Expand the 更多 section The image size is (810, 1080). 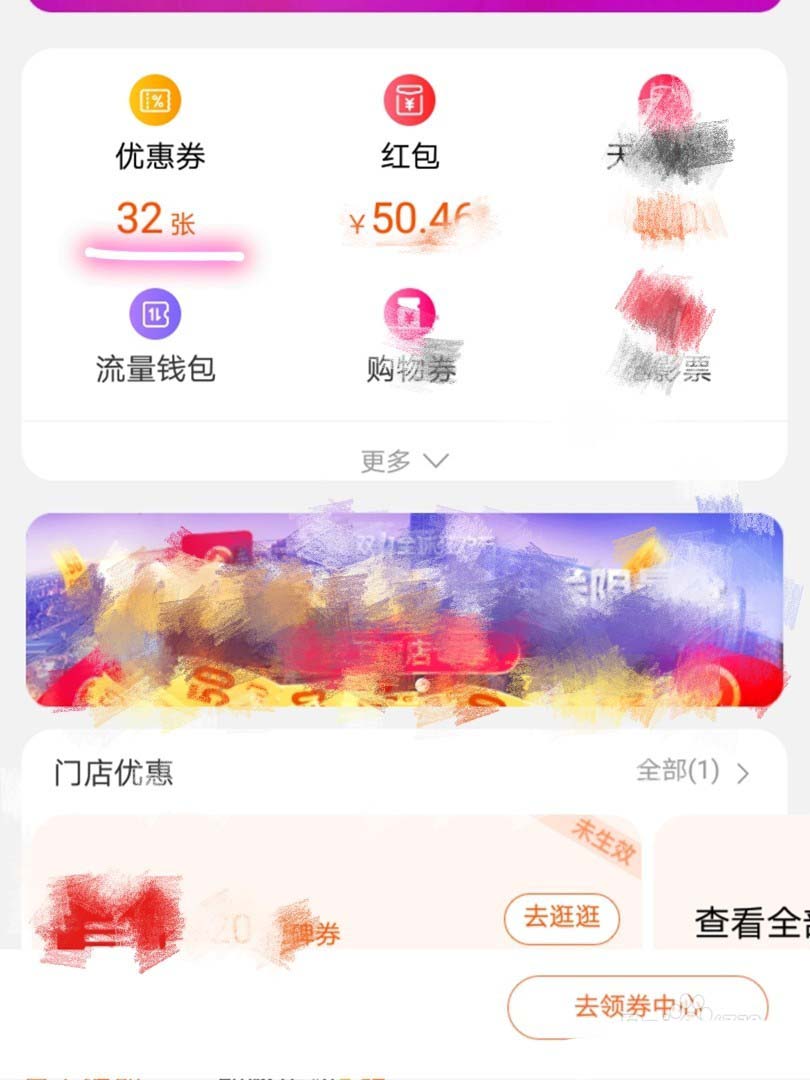pos(404,460)
